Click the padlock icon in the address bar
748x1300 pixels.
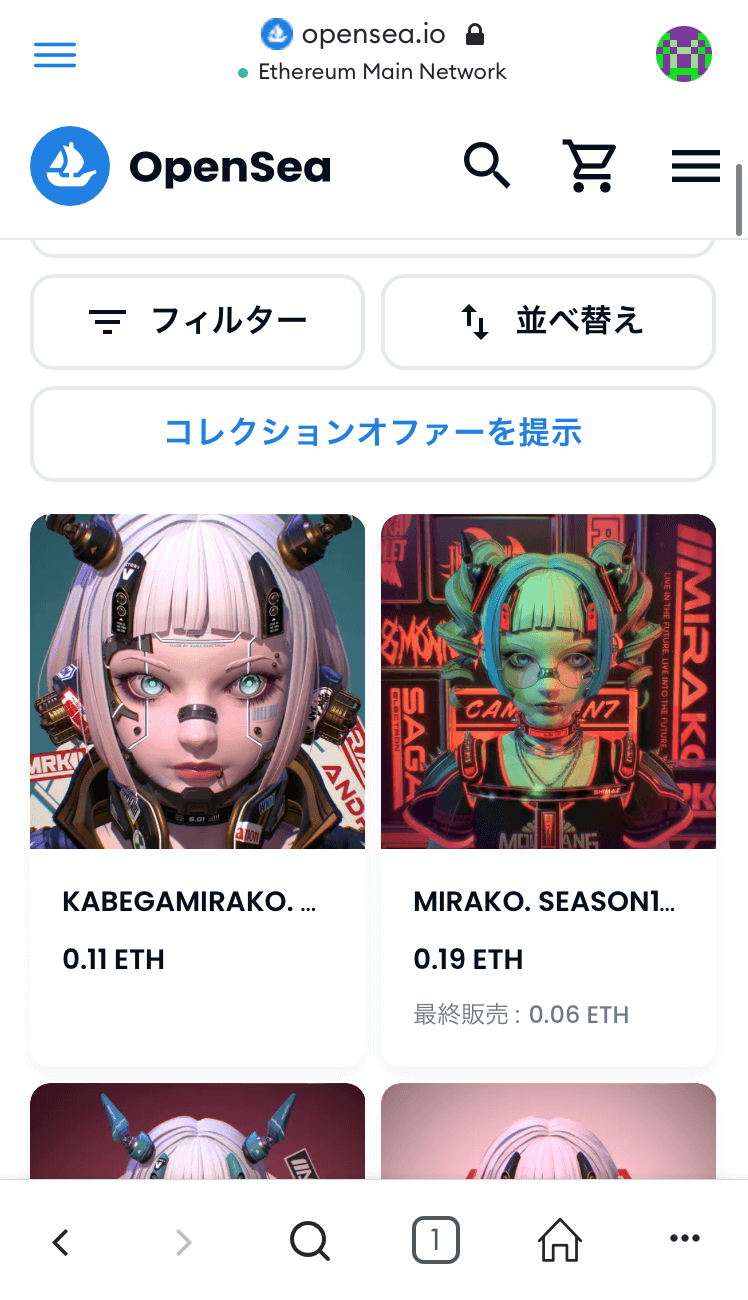click(x=474, y=33)
